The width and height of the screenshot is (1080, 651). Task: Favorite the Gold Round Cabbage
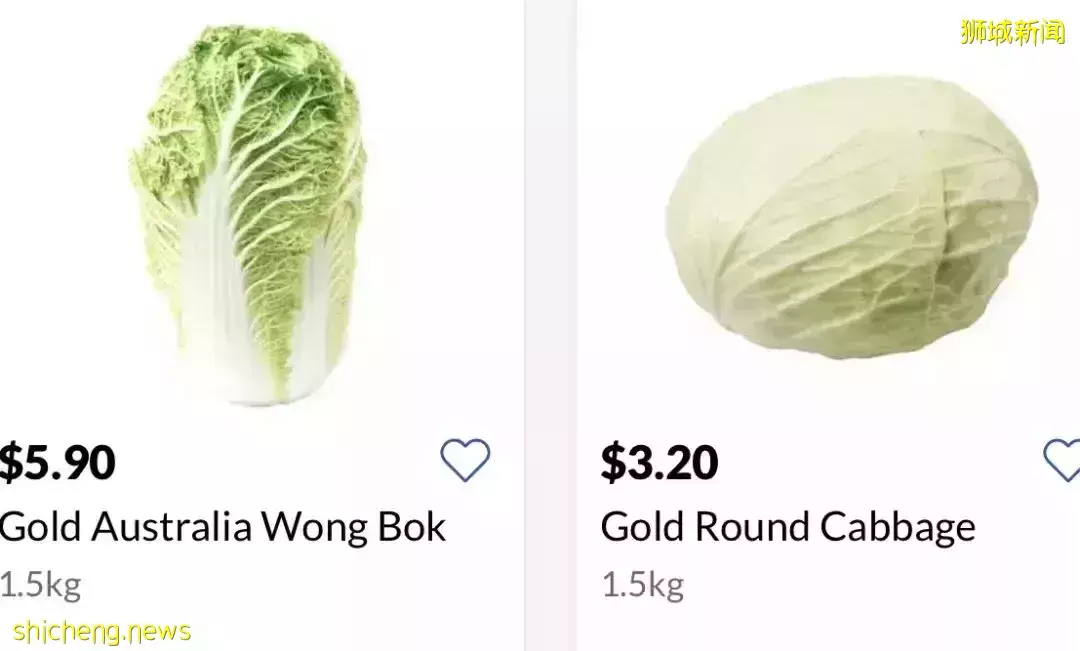coord(1063,461)
